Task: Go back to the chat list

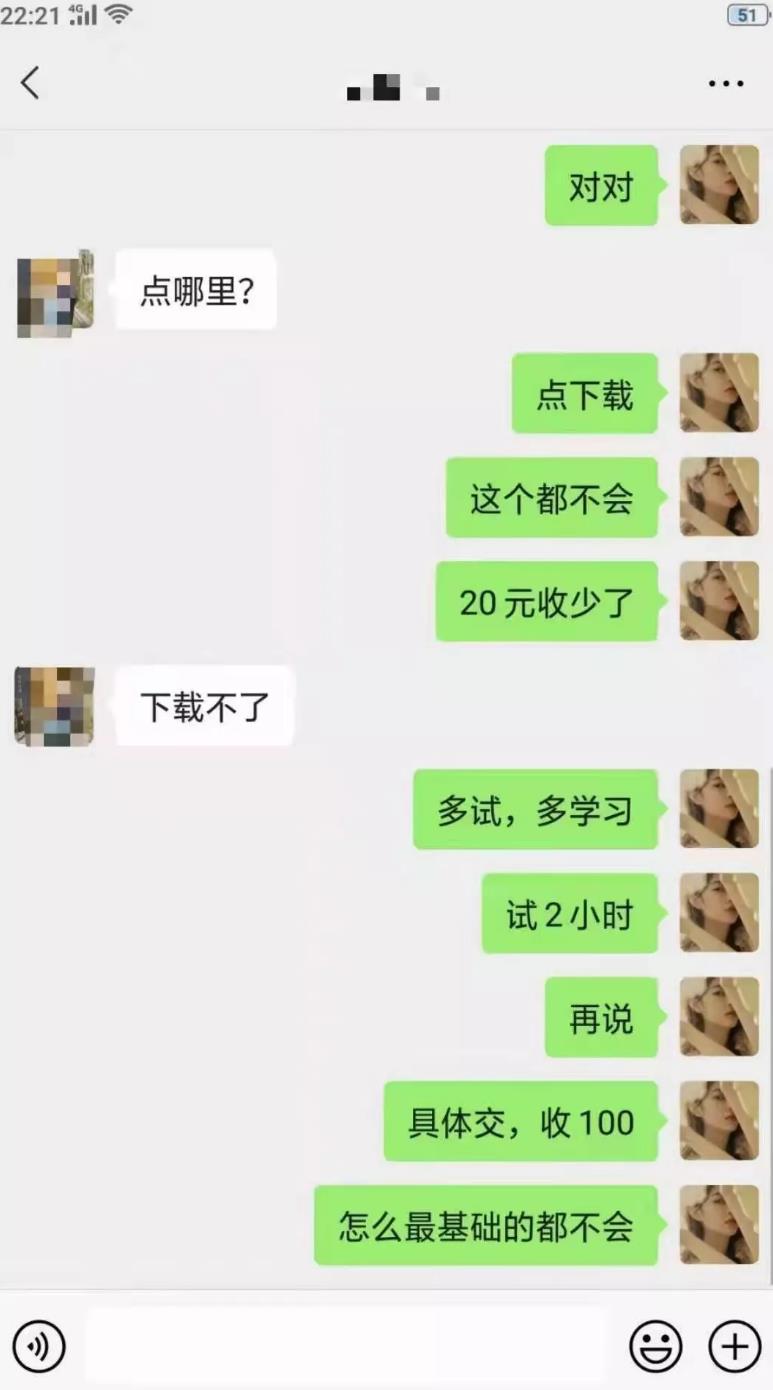Action: pos(30,83)
